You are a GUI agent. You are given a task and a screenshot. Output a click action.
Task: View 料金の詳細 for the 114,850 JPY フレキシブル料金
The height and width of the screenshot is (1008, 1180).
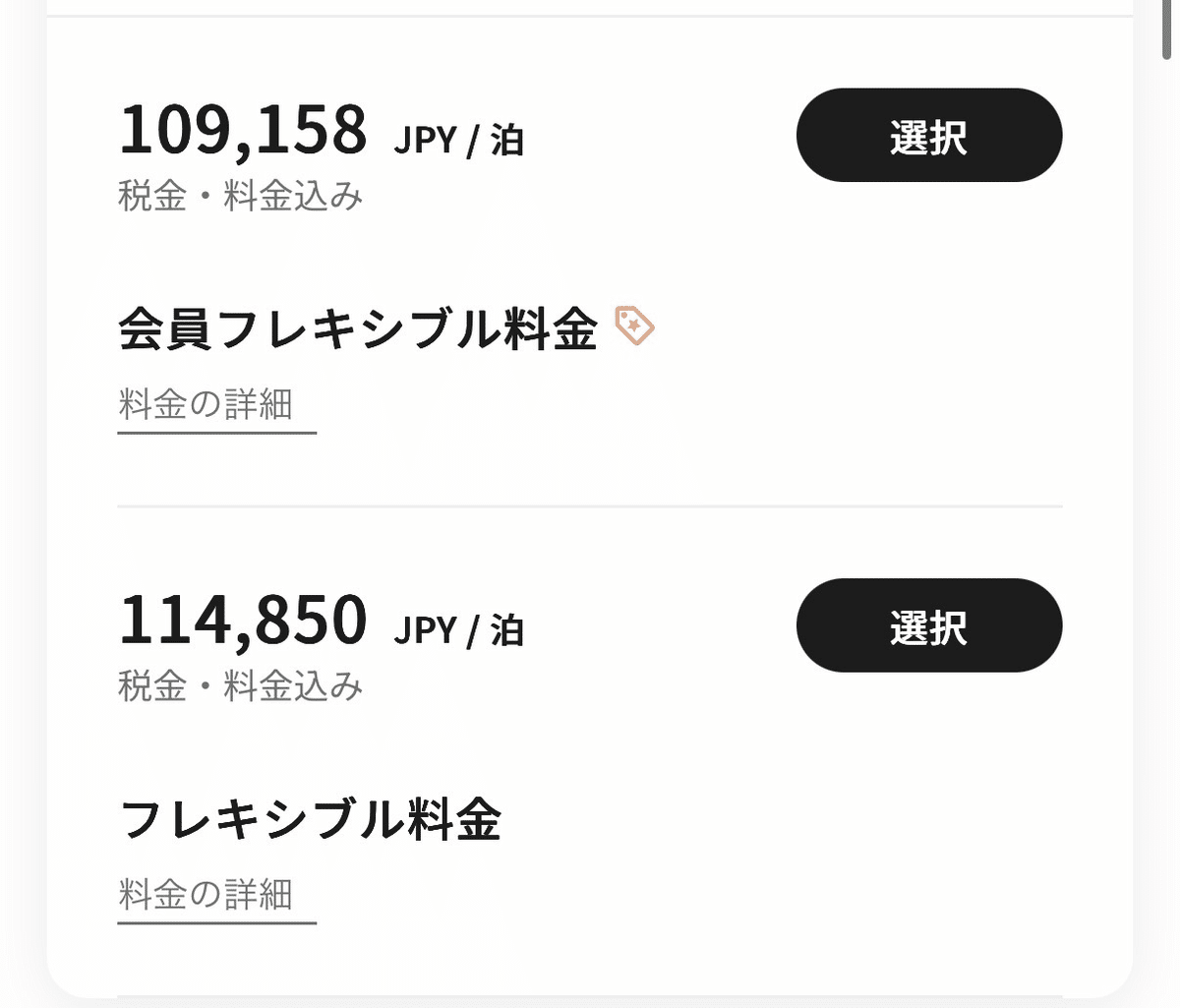click(x=206, y=895)
